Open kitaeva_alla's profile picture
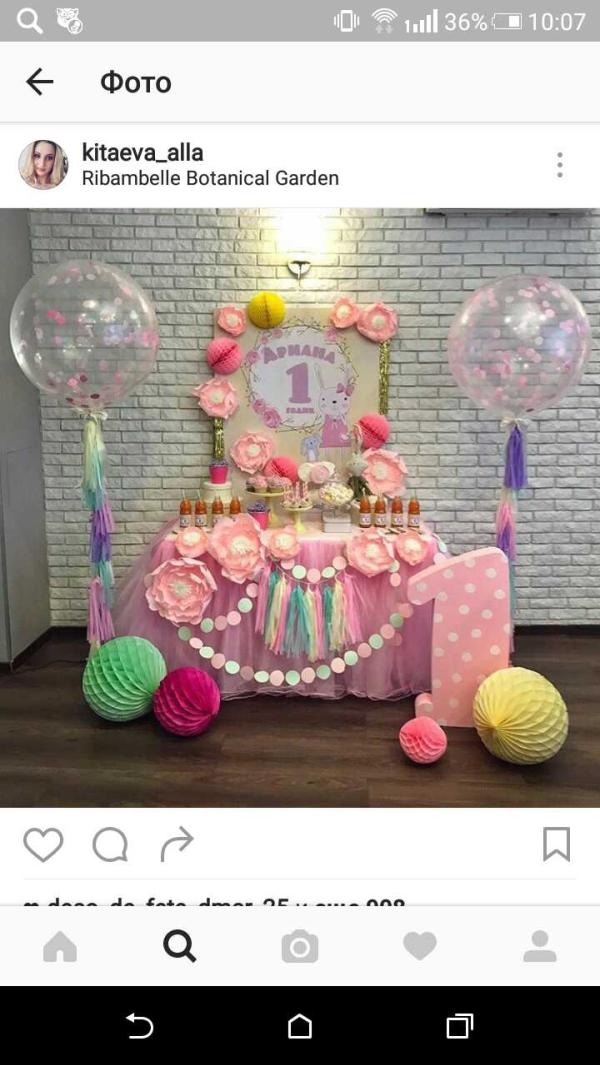The width and height of the screenshot is (600, 1065). (43, 165)
